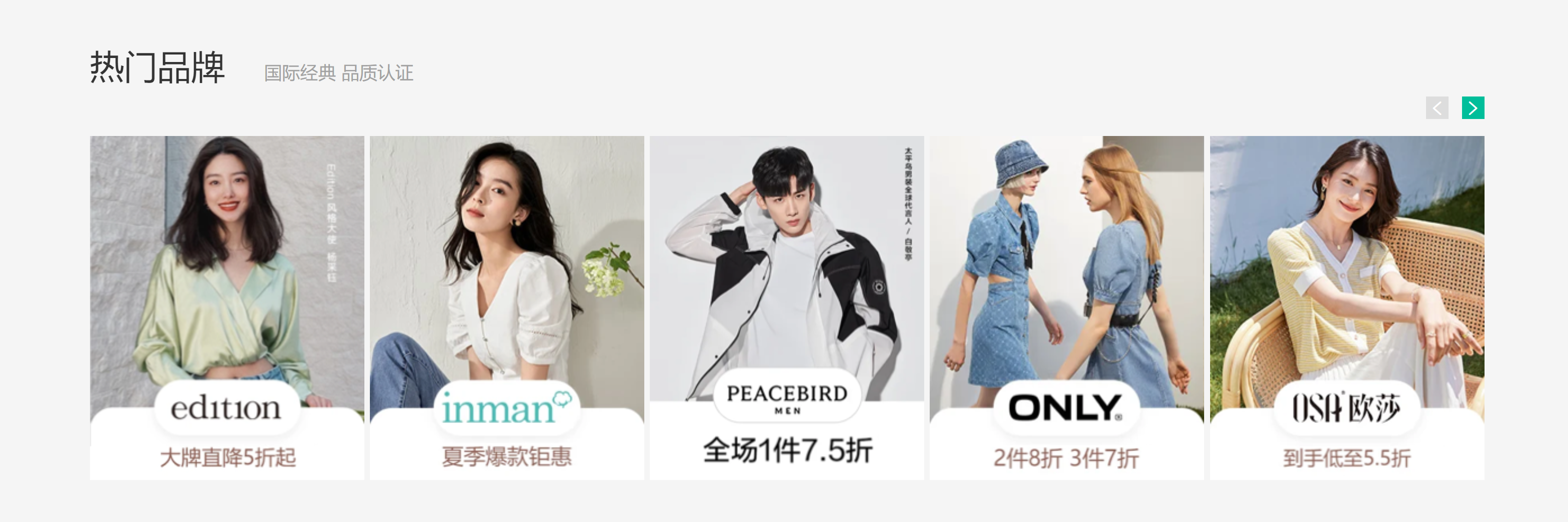The image size is (1568, 522).
Task: Open the edition brand card
Action: (x=227, y=307)
